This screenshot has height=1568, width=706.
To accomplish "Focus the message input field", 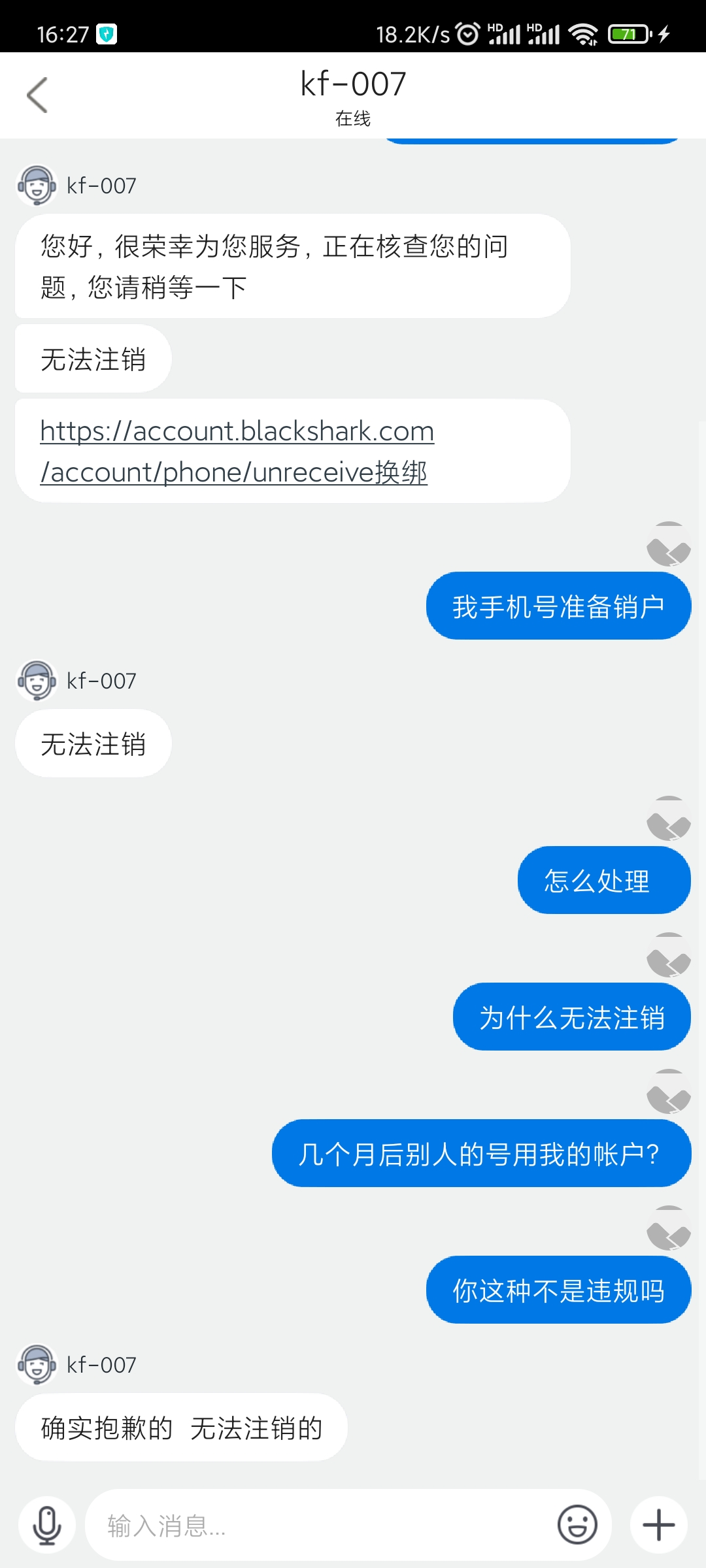I will pos(320,1526).
